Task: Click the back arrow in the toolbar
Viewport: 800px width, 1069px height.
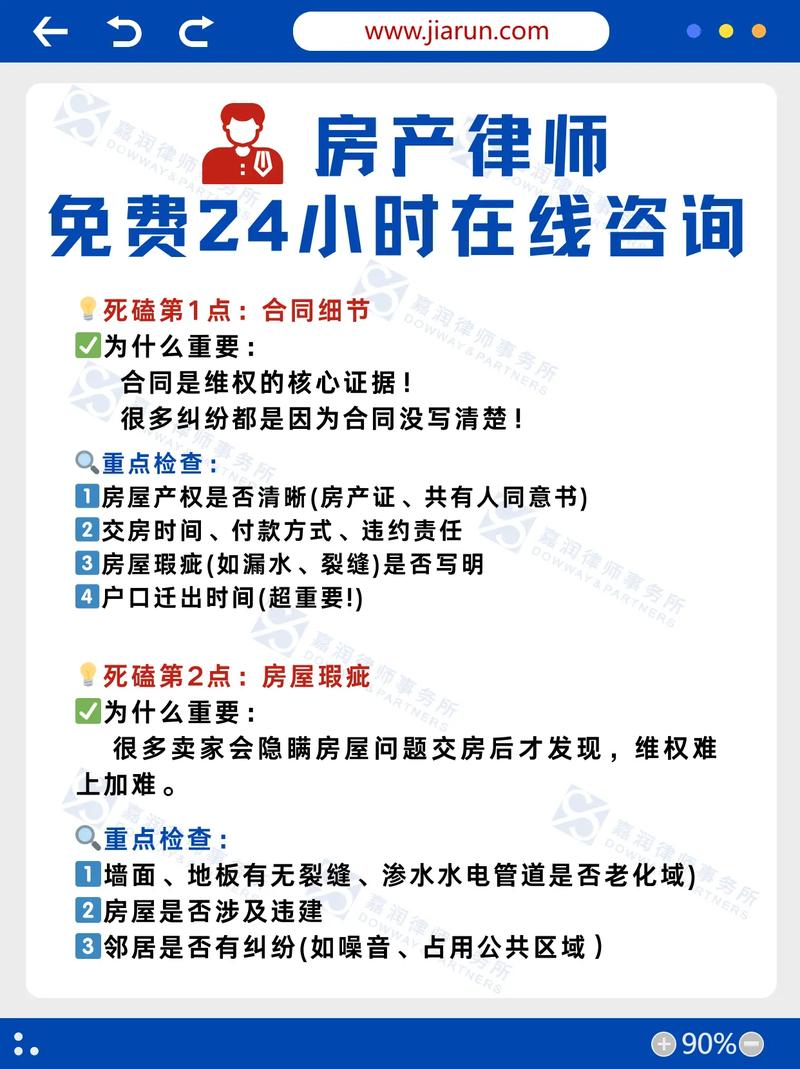Action: 52,31
